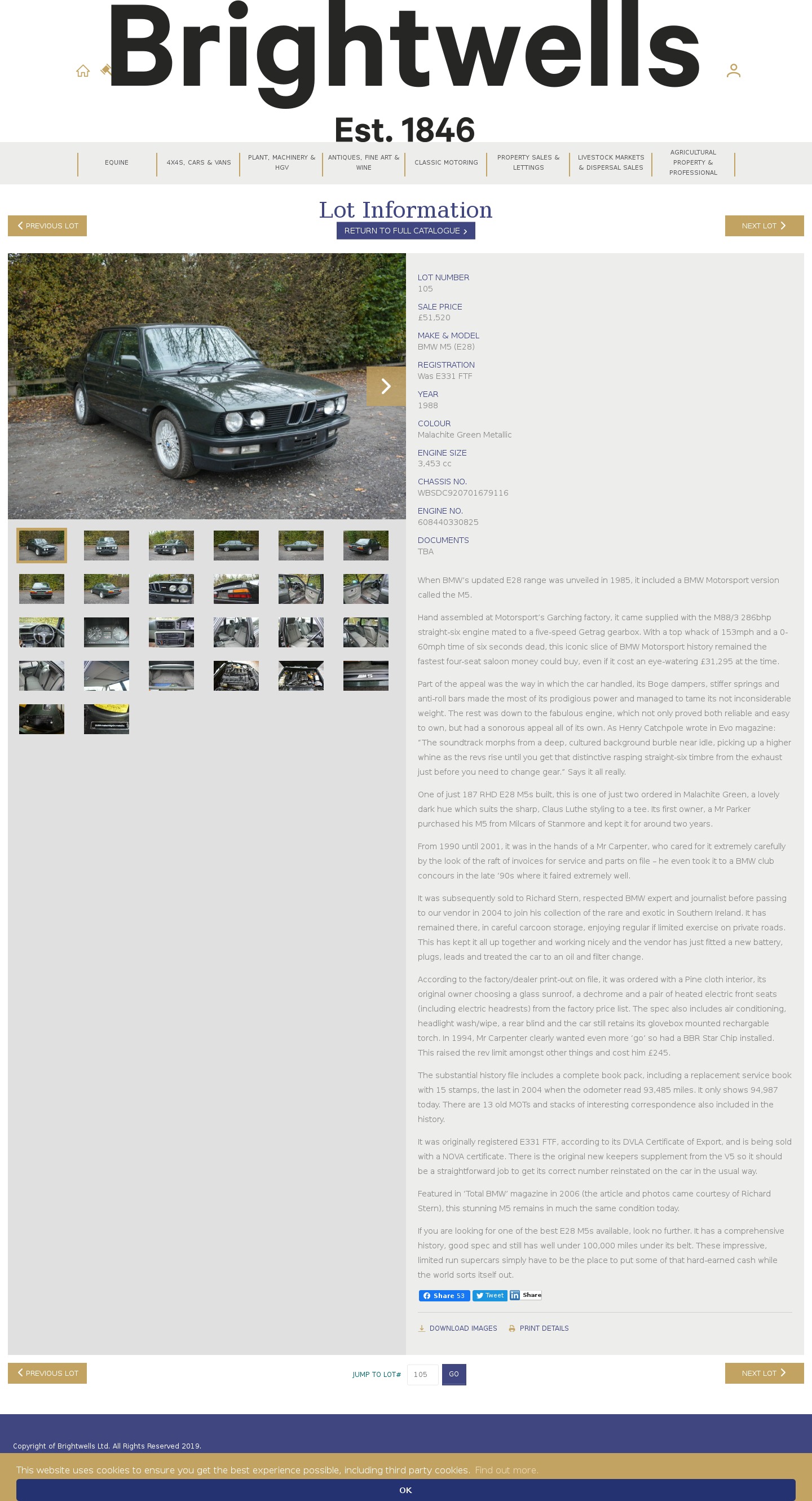The width and height of the screenshot is (812, 1501).
Task: Go to previous lot at top
Action: [x=47, y=226]
